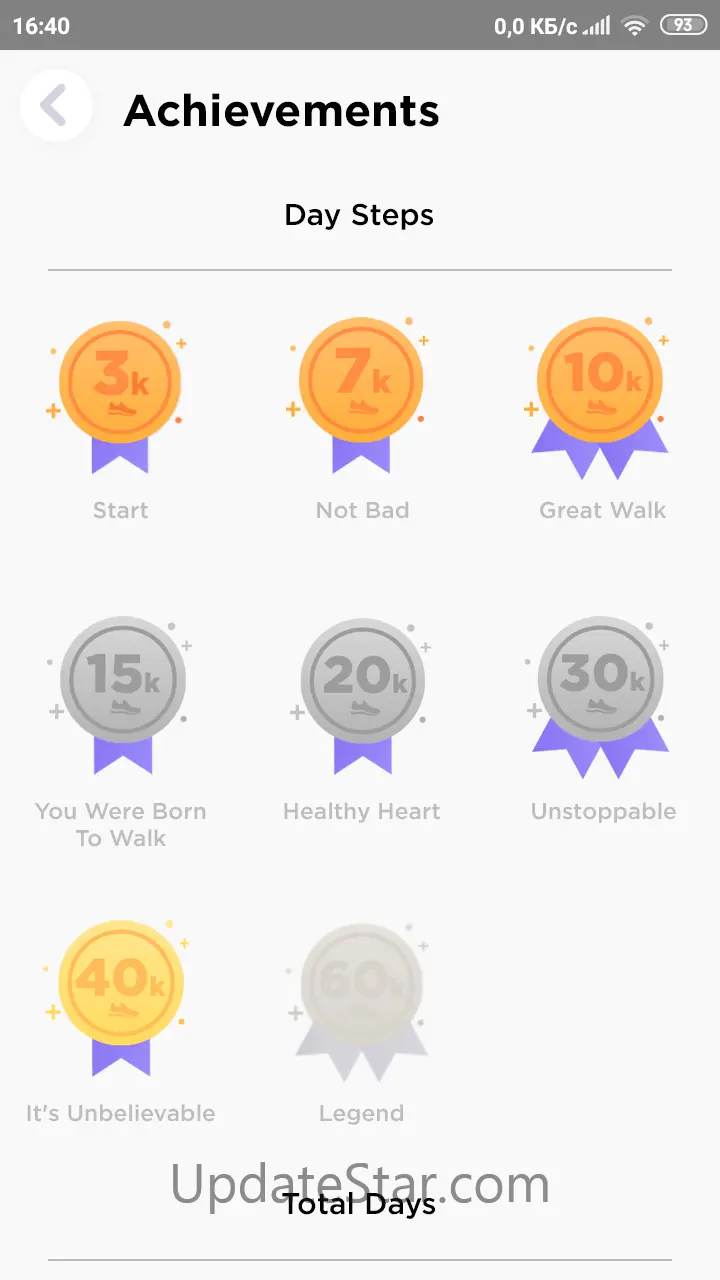Screen dimensions: 720x1280
Task: Open the 20k Healthy Heart badge
Action: 361,697
